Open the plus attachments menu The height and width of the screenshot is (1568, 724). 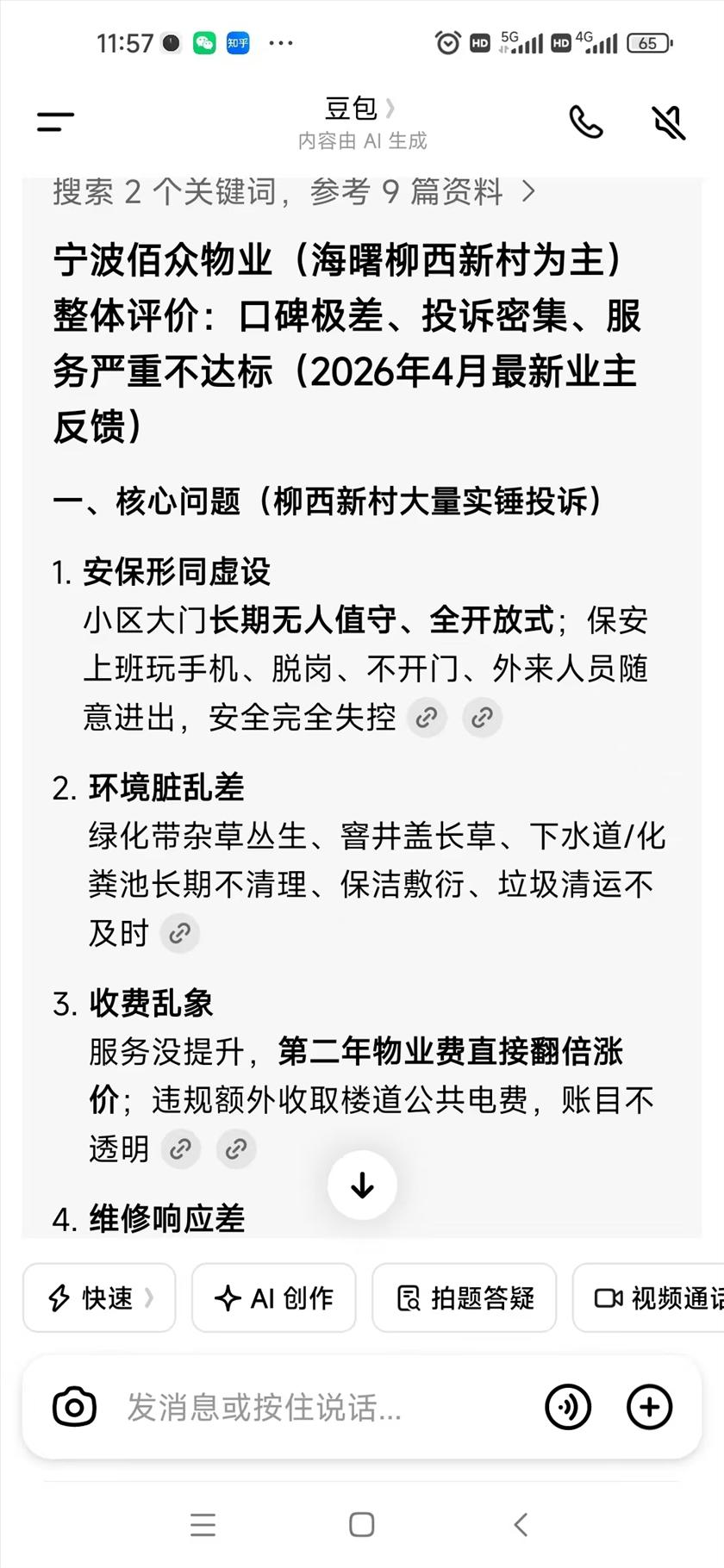(x=649, y=1407)
